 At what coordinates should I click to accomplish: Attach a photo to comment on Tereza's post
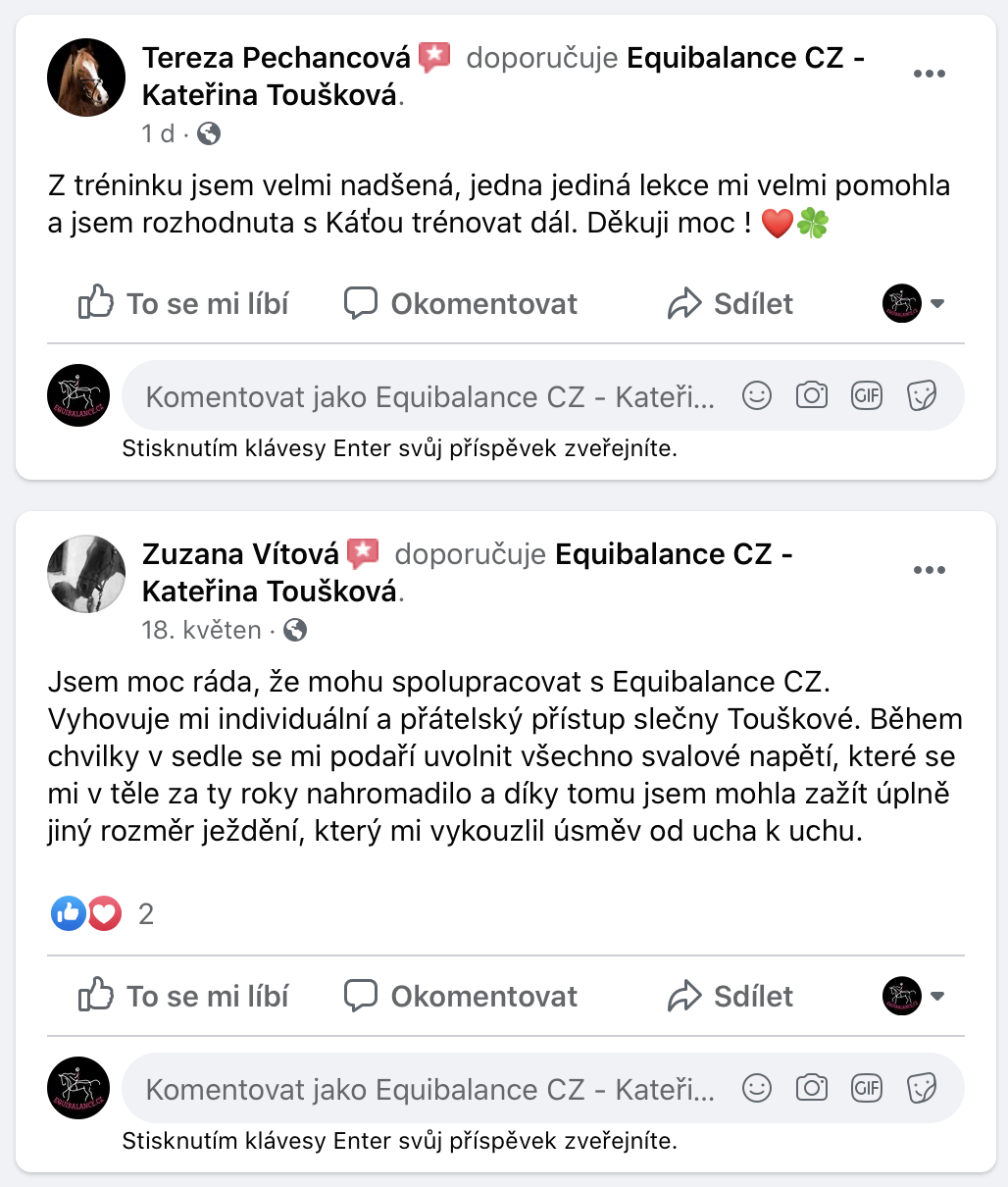point(812,396)
